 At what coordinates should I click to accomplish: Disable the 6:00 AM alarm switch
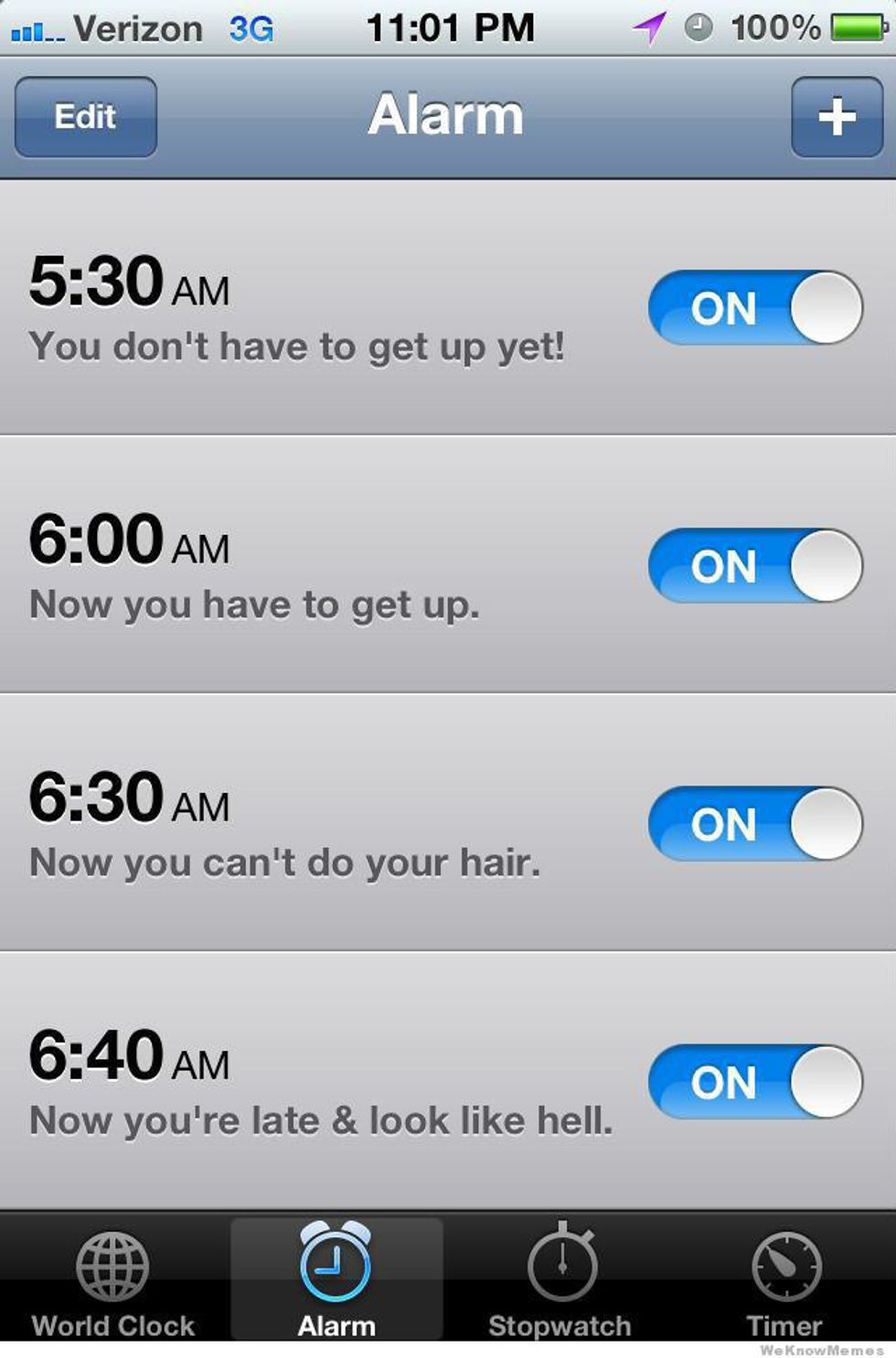point(755,566)
